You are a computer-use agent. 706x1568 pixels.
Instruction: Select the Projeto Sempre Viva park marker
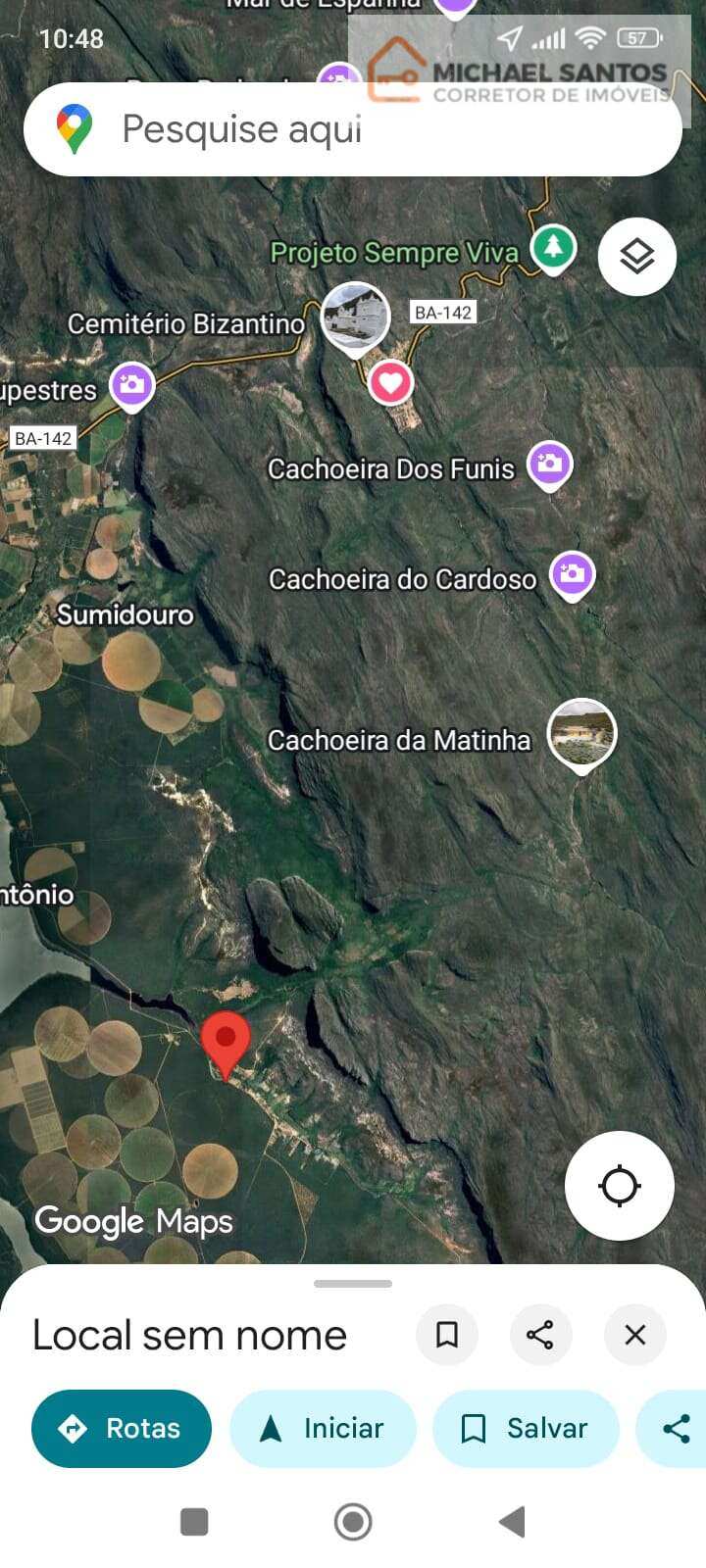(x=553, y=246)
